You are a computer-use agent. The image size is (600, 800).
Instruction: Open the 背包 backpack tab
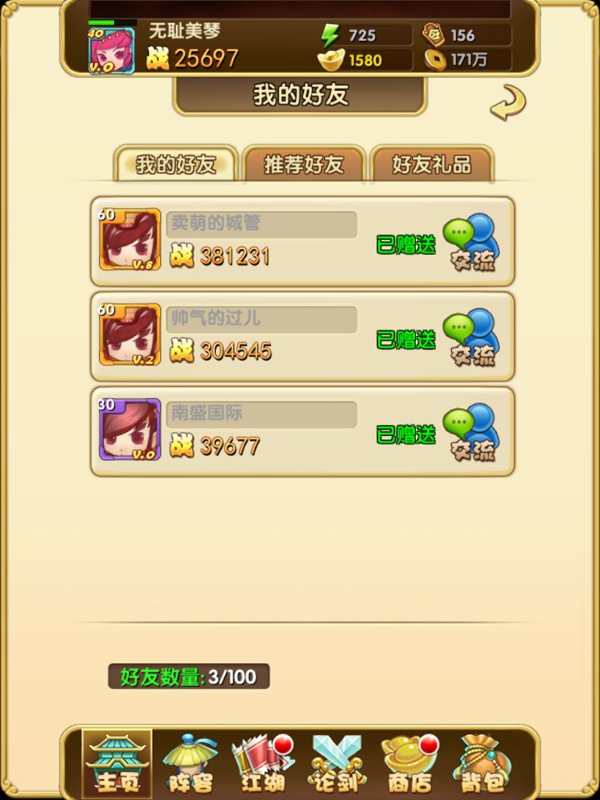pyautogui.click(x=482, y=764)
